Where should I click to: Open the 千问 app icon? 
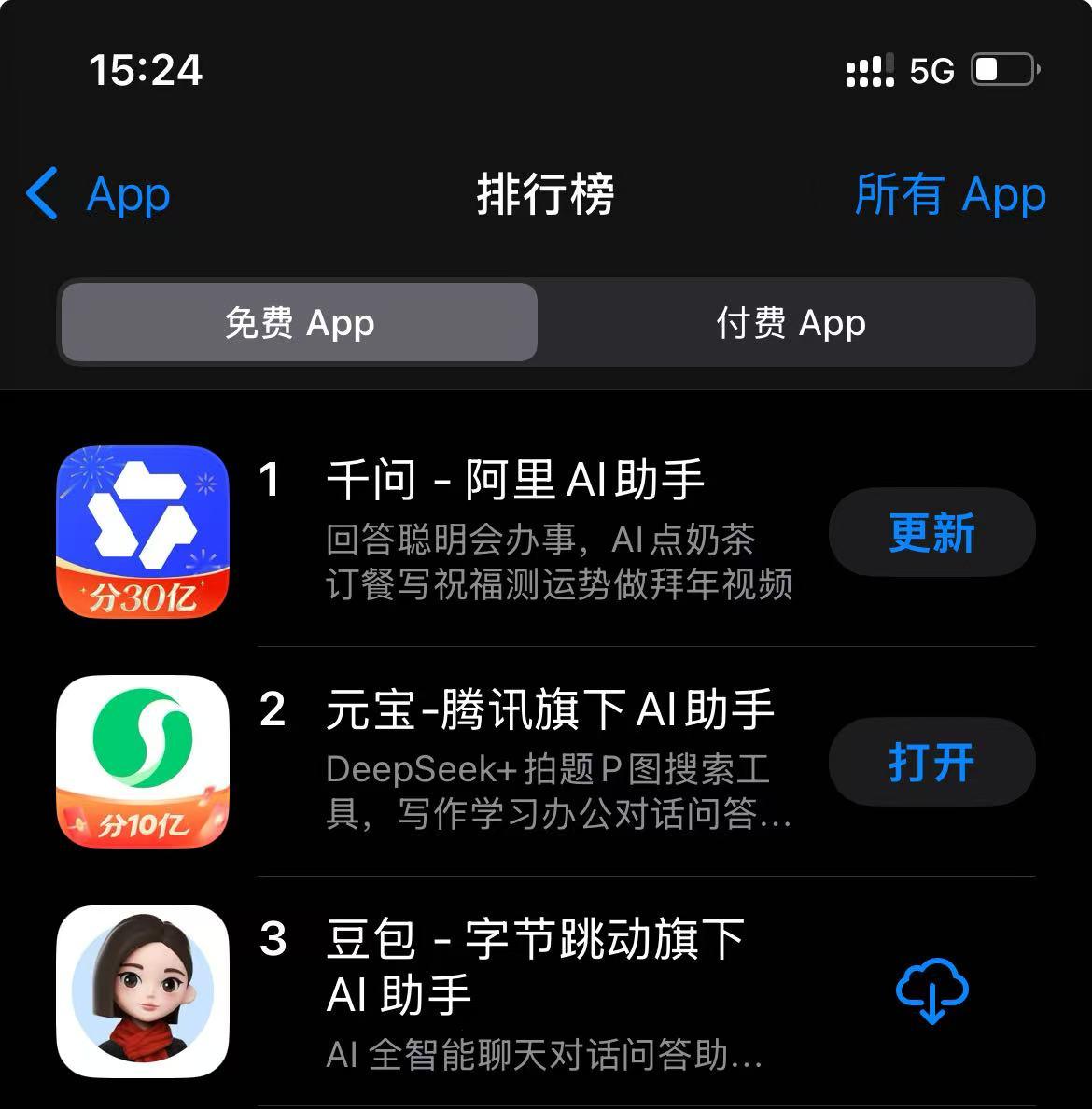(142, 530)
